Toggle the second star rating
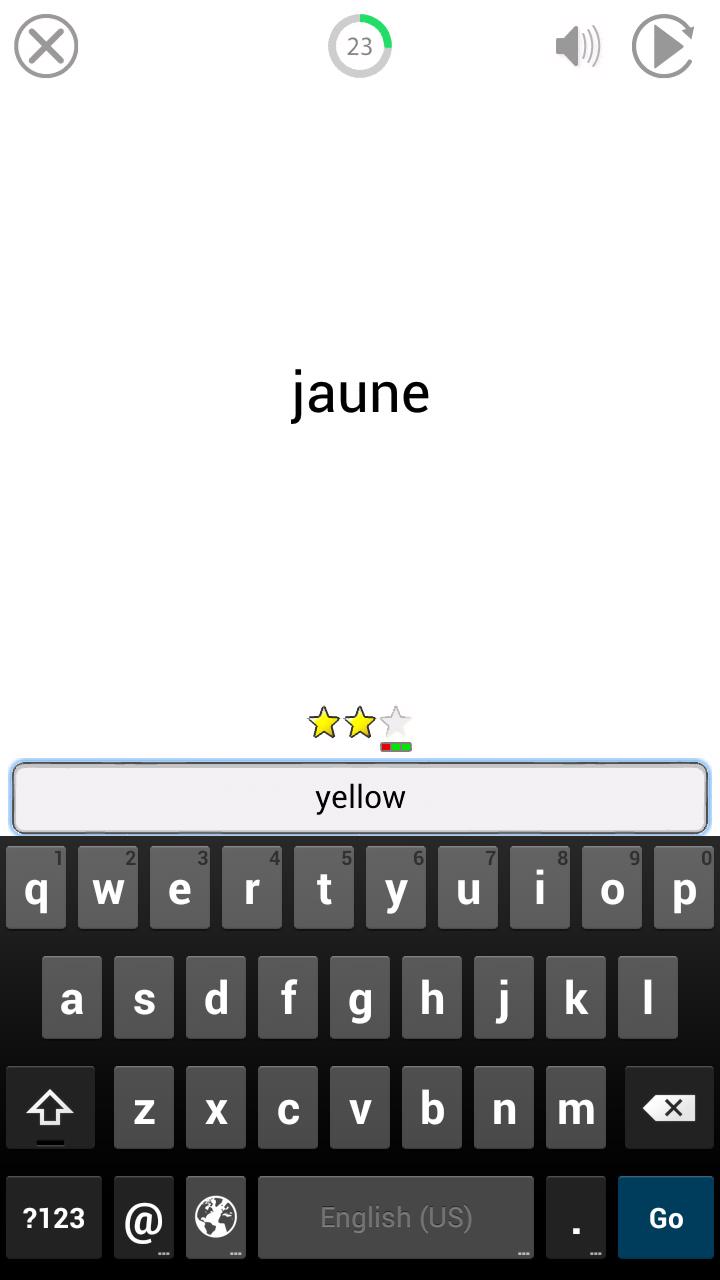 pos(360,722)
